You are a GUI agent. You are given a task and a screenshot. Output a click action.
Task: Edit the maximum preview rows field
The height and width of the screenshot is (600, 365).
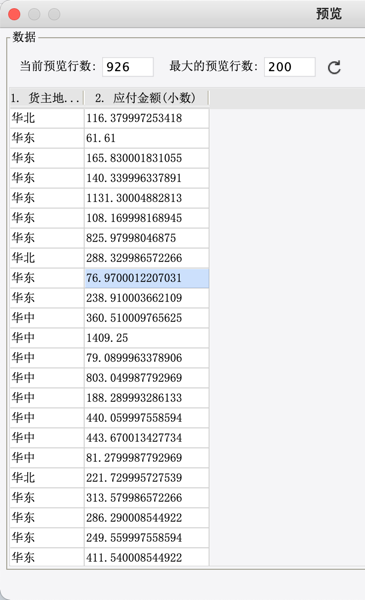click(x=290, y=67)
